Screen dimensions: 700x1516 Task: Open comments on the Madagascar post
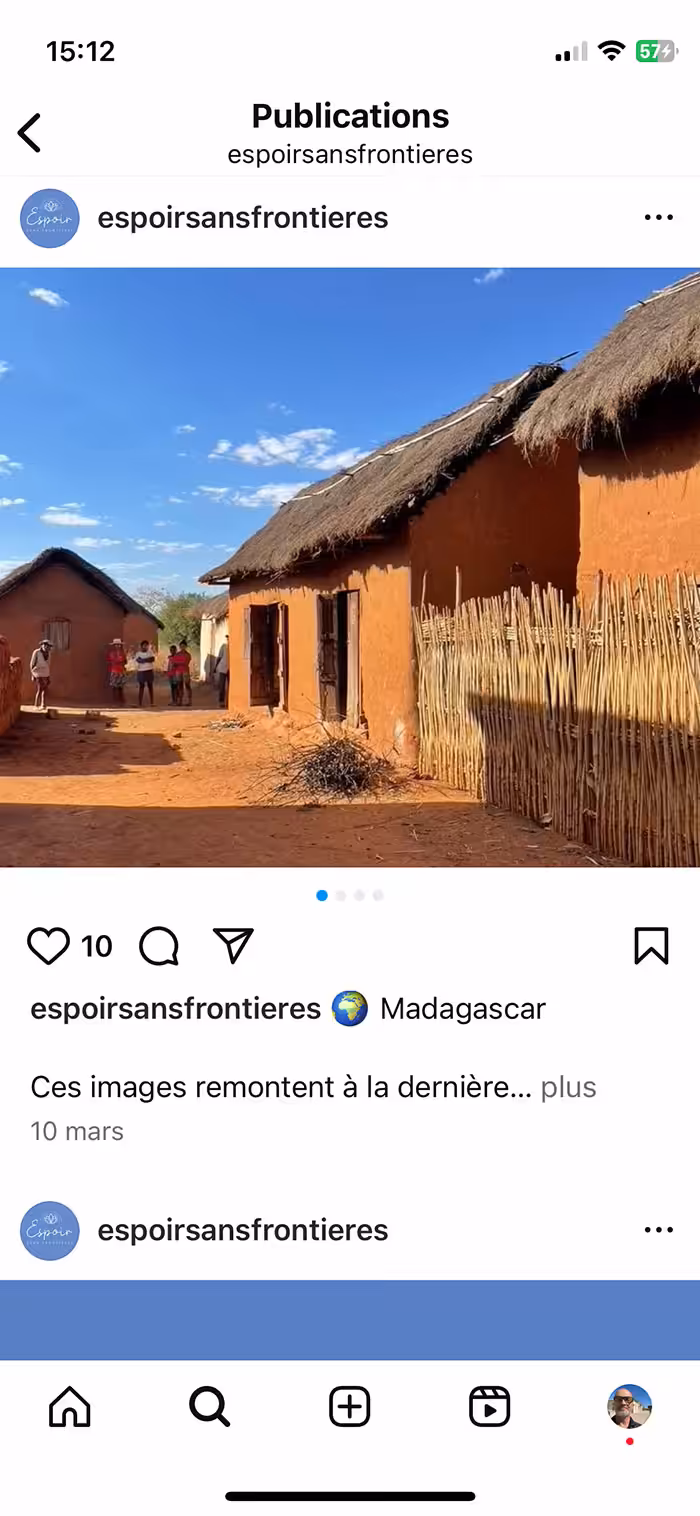pos(158,946)
